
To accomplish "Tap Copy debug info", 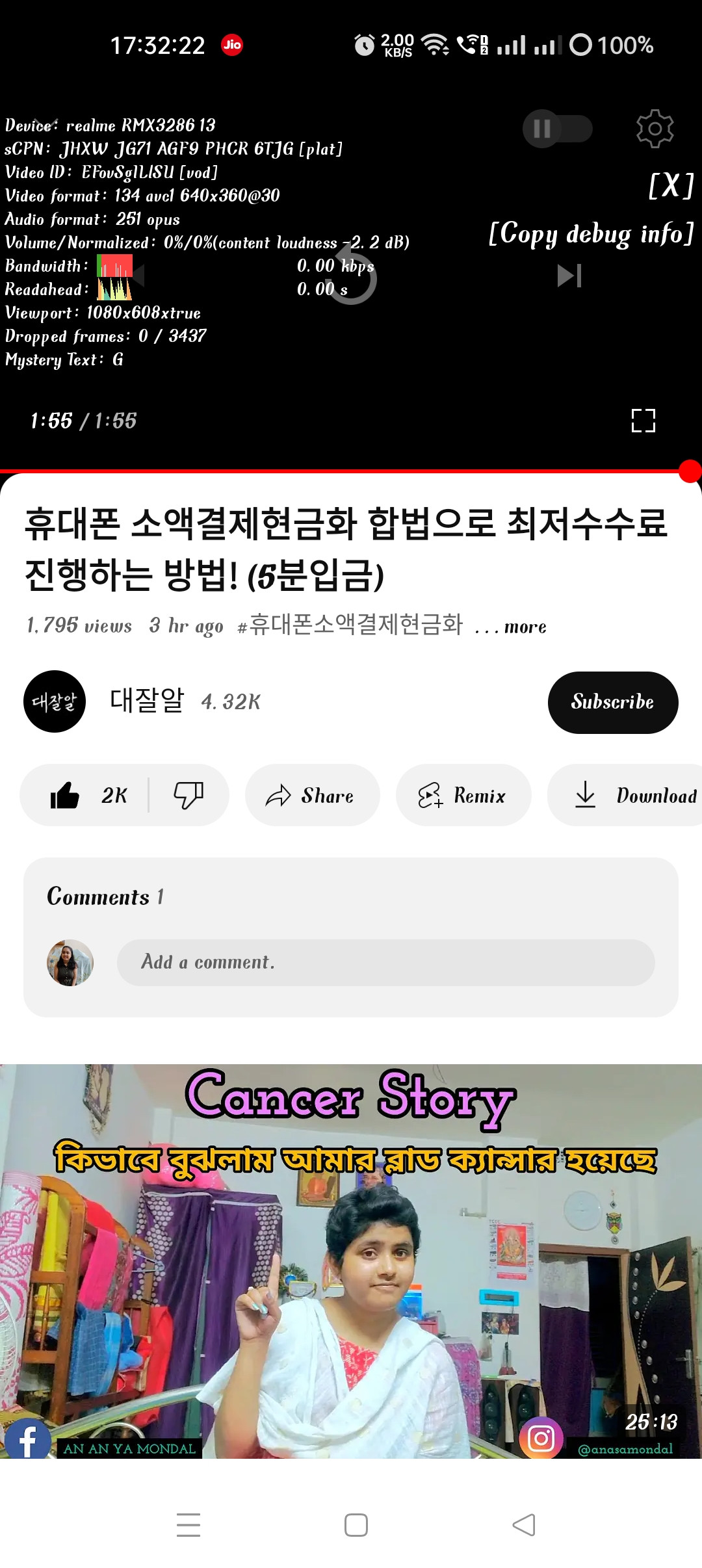I will (x=591, y=234).
